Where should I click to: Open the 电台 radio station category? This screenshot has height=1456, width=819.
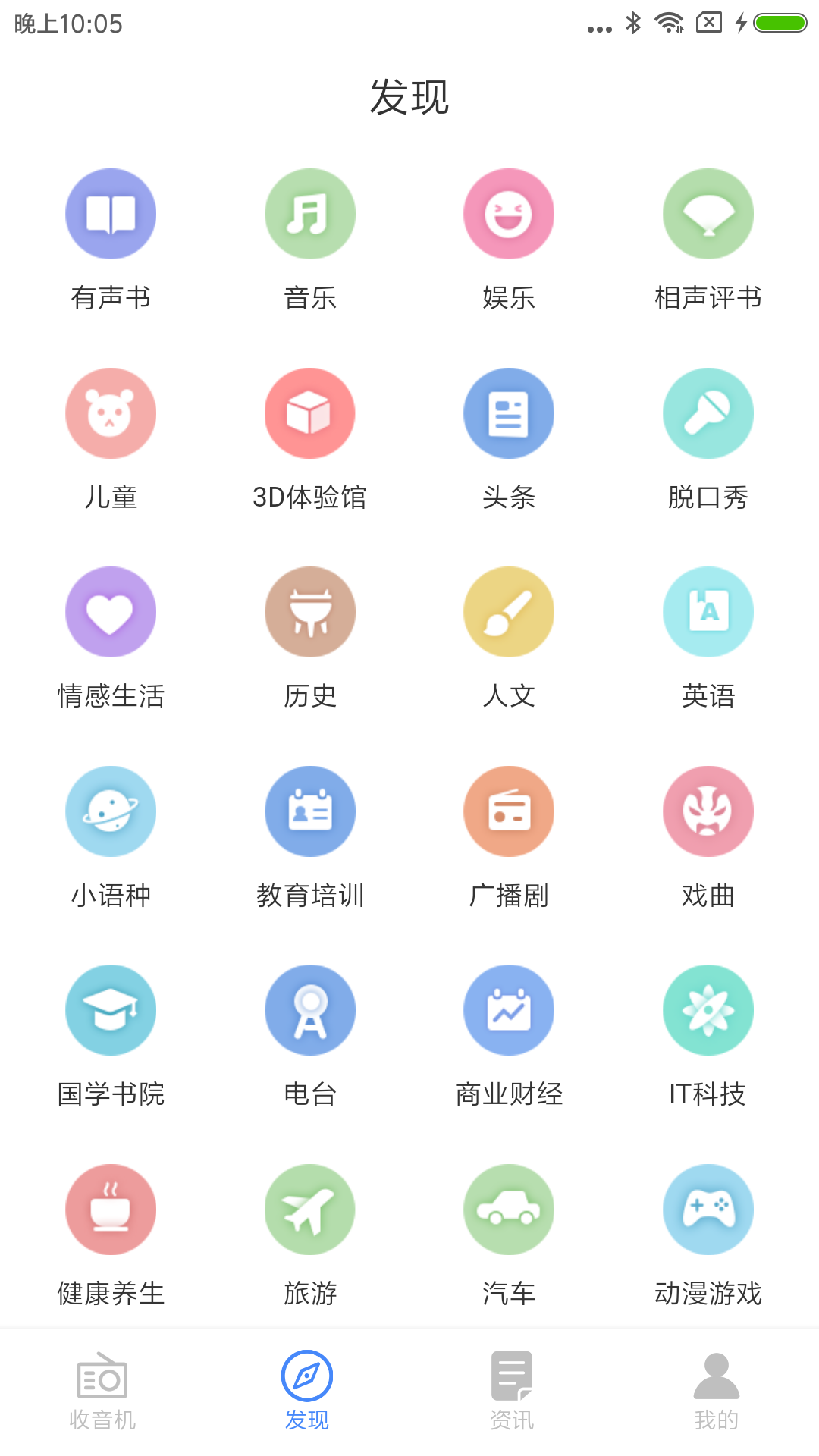tap(309, 1010)
